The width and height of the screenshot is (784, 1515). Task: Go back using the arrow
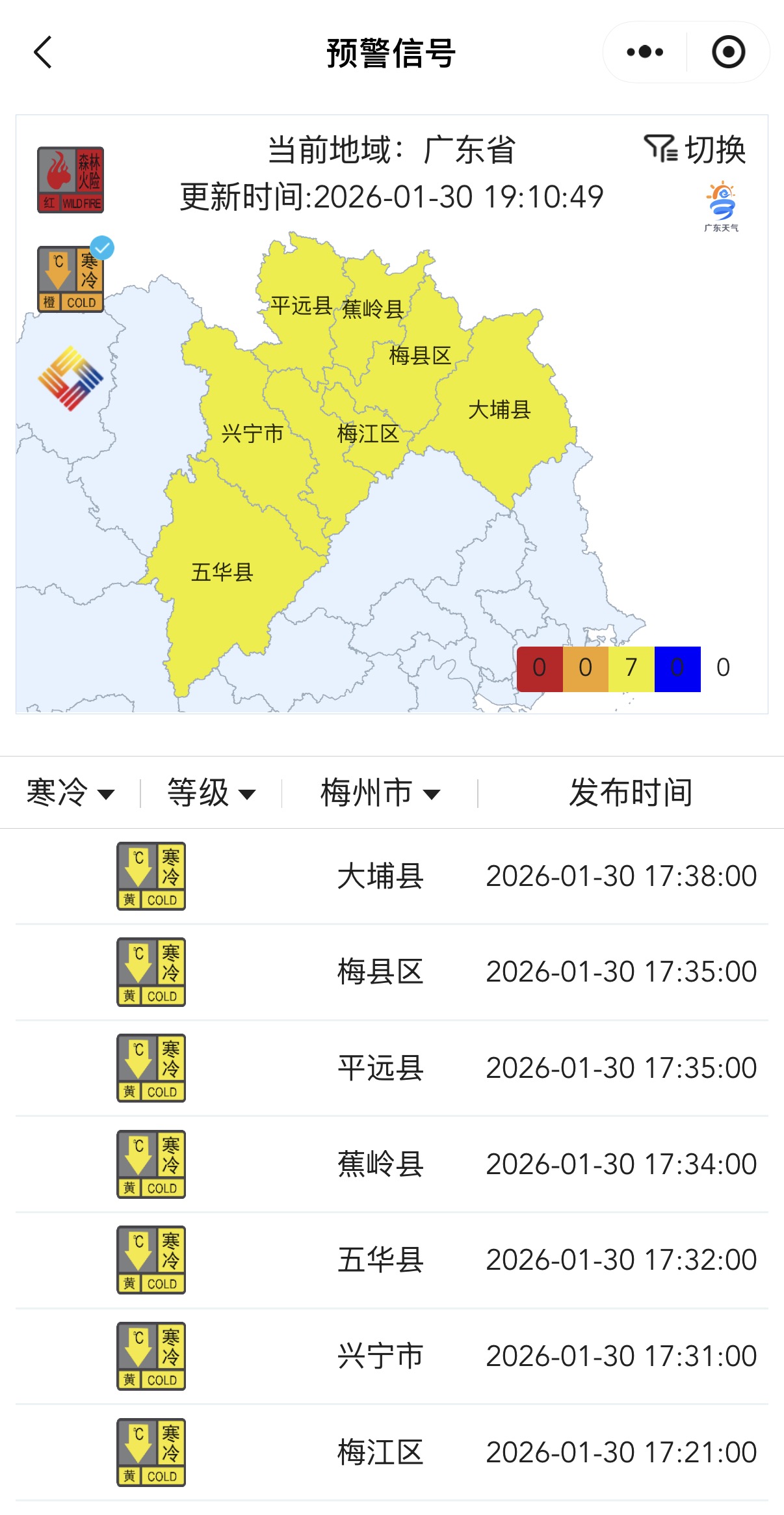(43, 52)
